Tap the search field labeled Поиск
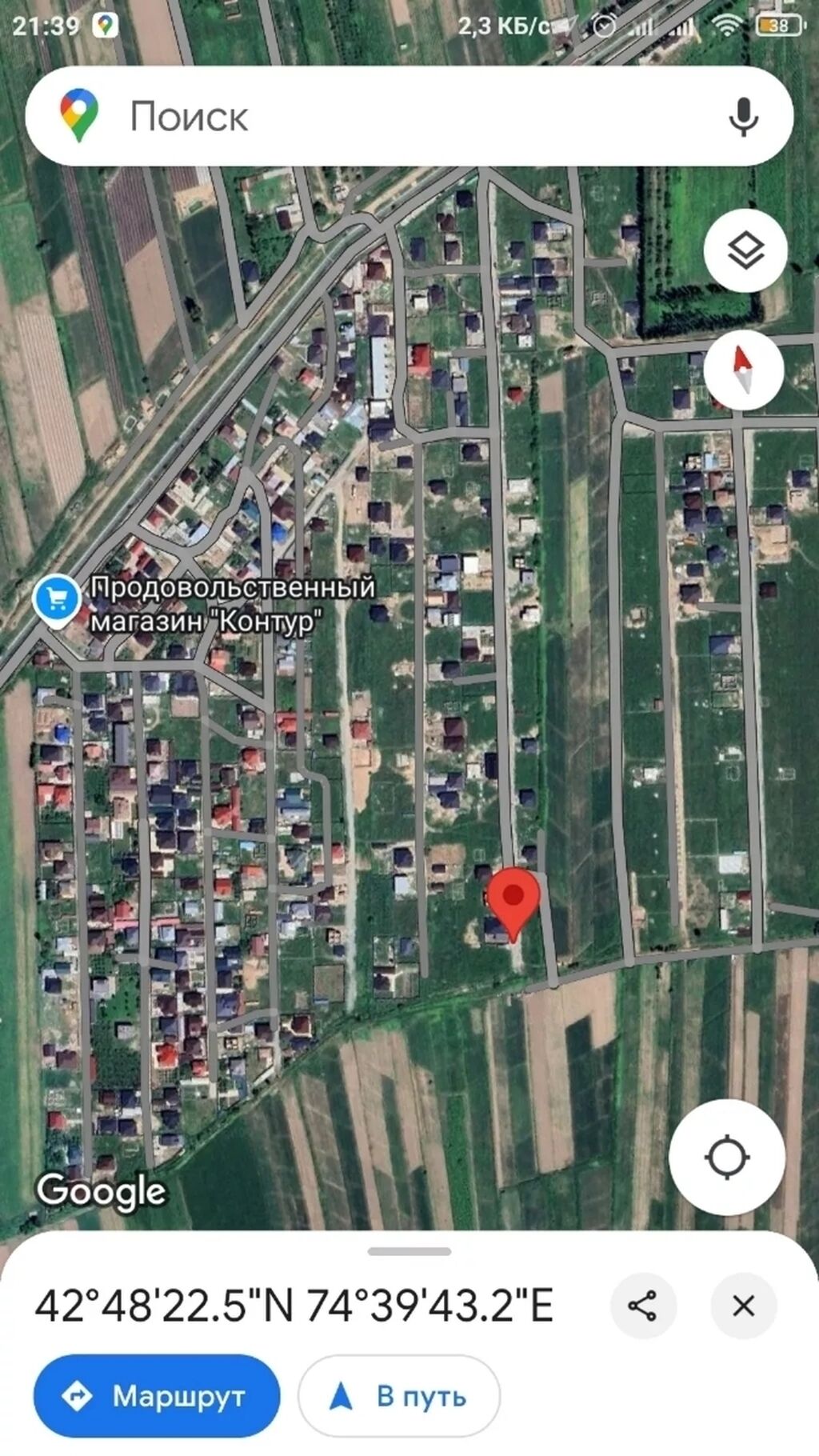This screenshot has height=1456, width=819. pyautogui.click(x=320, y=117)
